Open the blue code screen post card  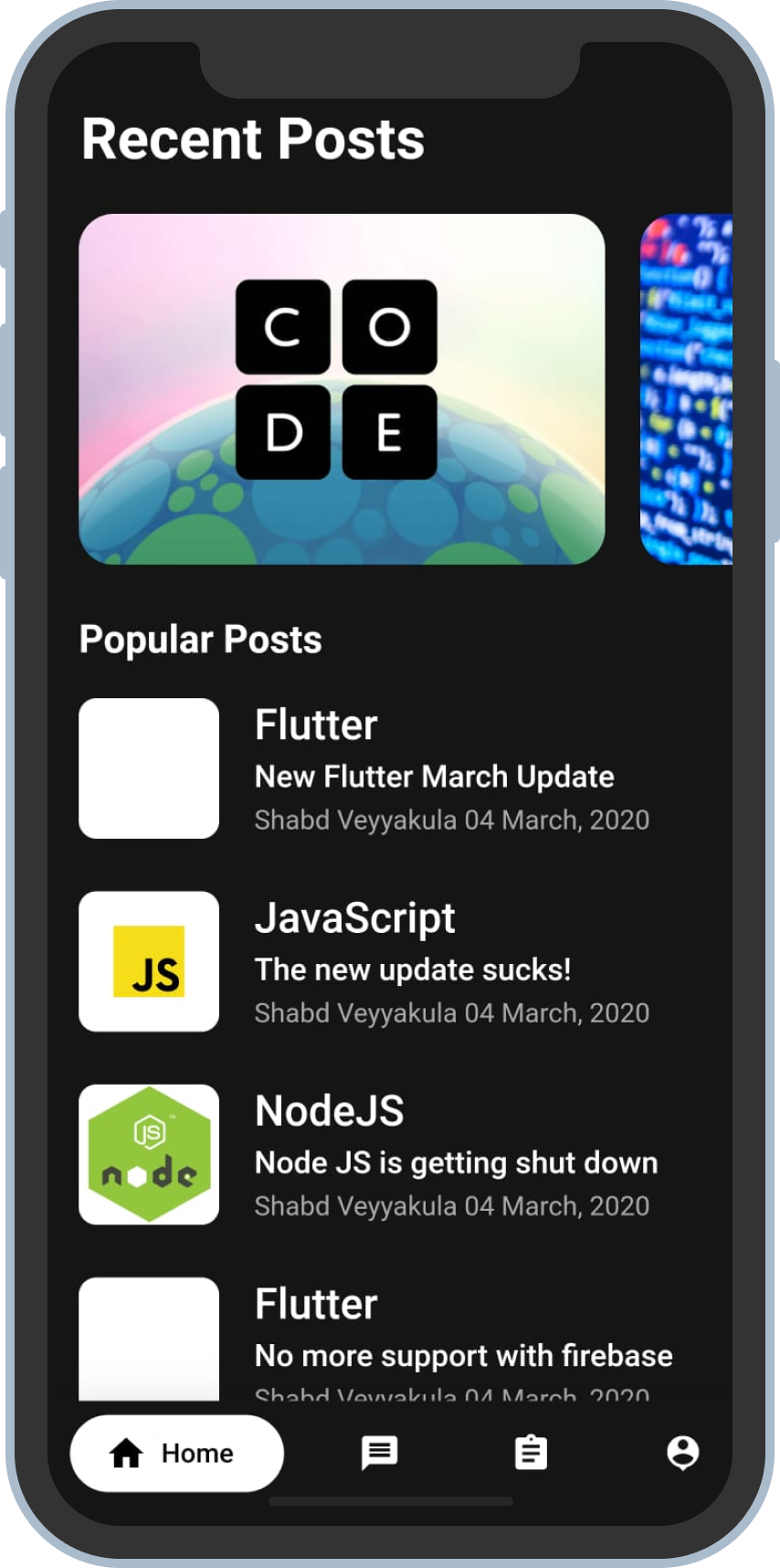687,389
